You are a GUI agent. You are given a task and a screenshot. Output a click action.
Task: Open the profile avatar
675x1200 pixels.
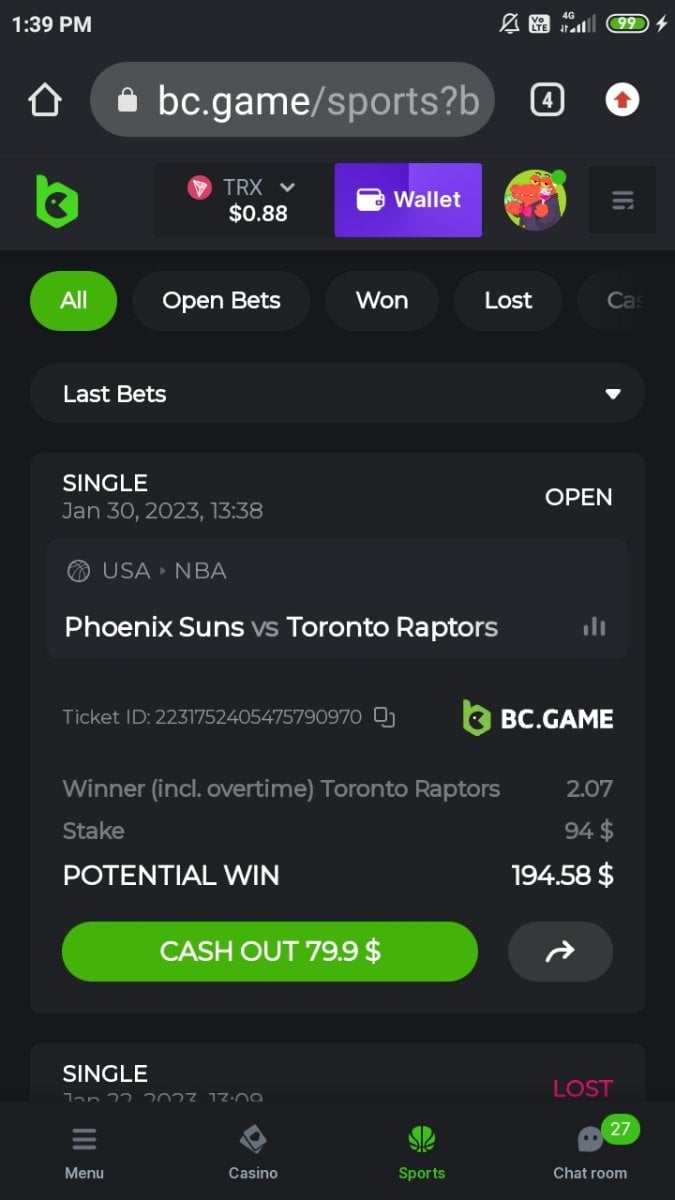(535, 200)
